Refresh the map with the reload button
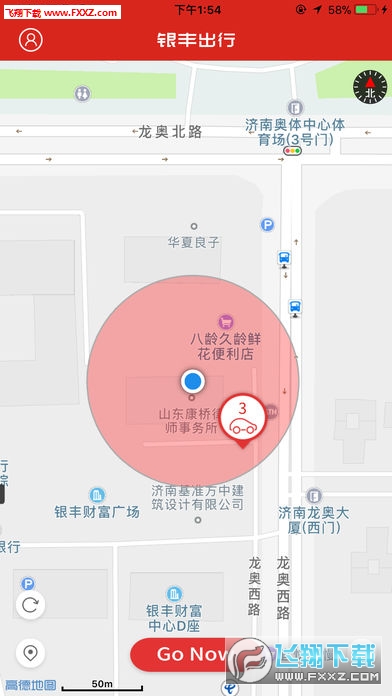The width and height of the screenshot is (392, 696). click(x=30, y=605)
